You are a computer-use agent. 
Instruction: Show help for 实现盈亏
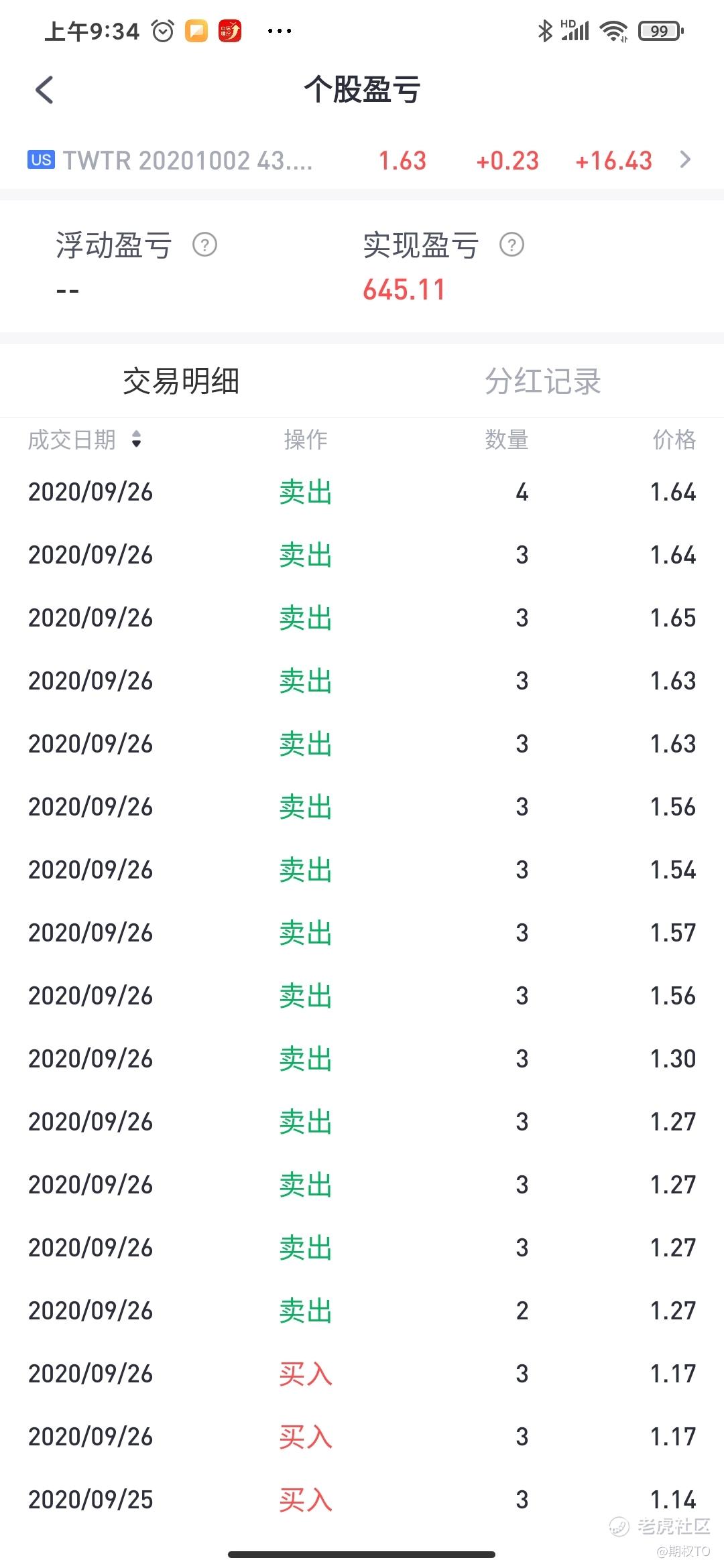[x=511, y=245]
